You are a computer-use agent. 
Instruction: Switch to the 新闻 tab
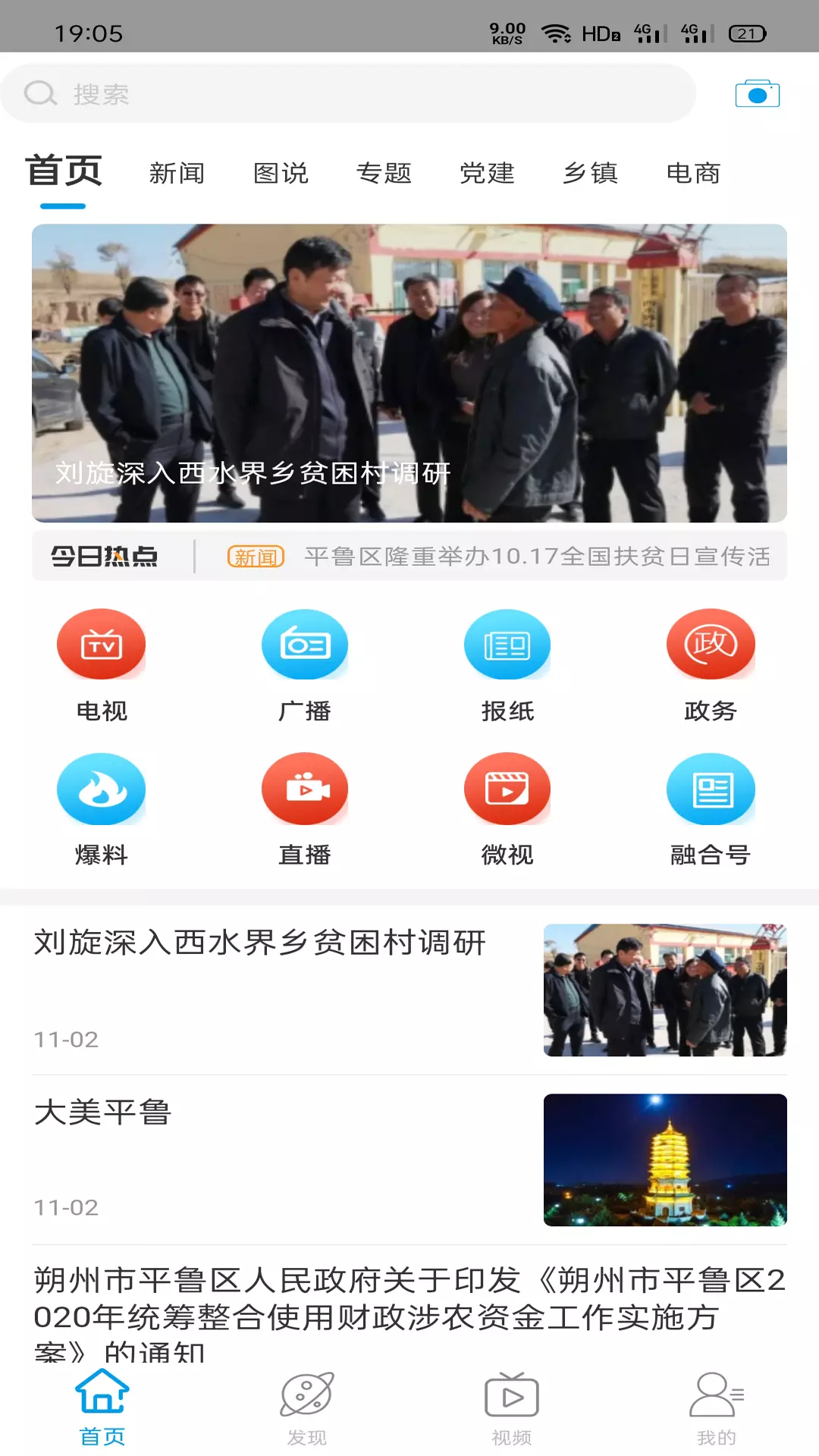(x=177, y=173)
